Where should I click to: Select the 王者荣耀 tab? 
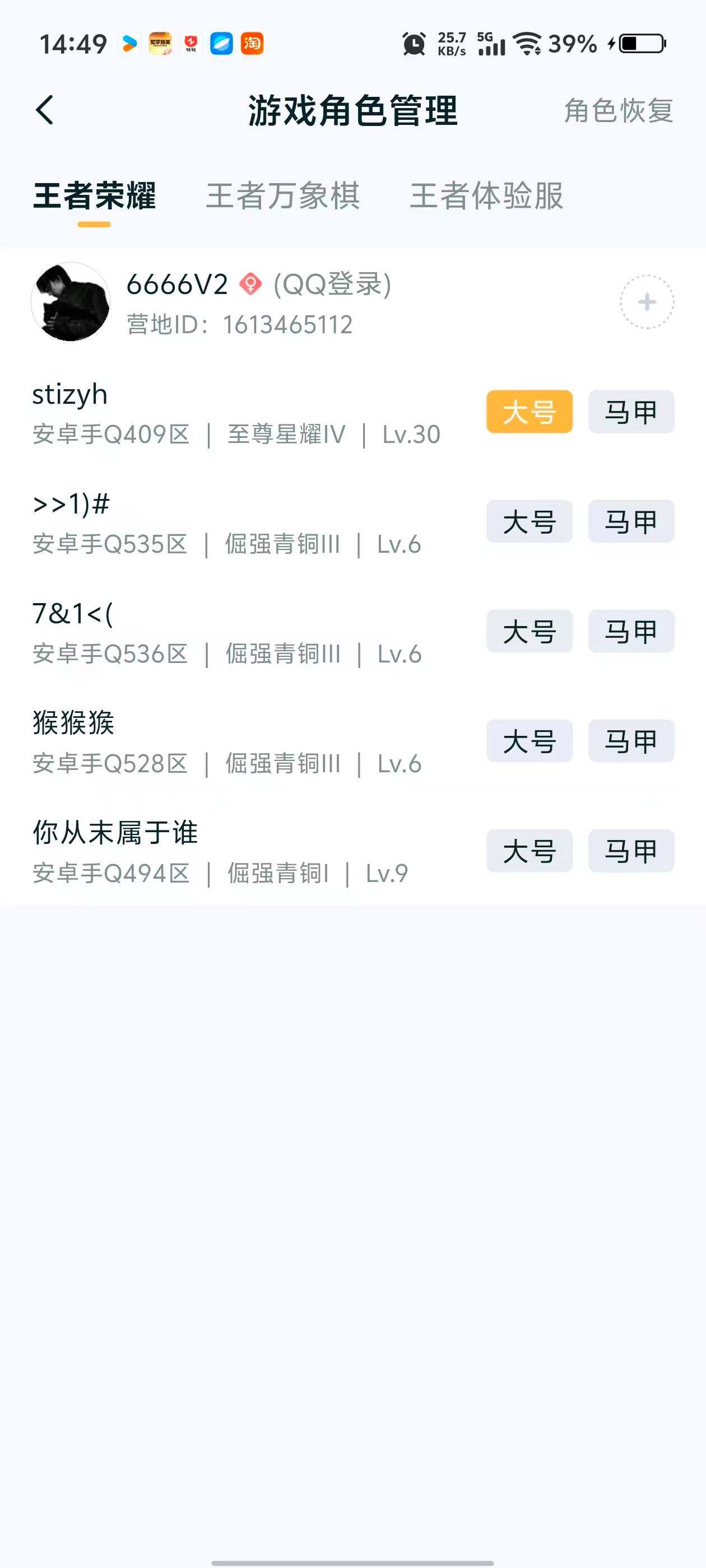click(95, 196)
